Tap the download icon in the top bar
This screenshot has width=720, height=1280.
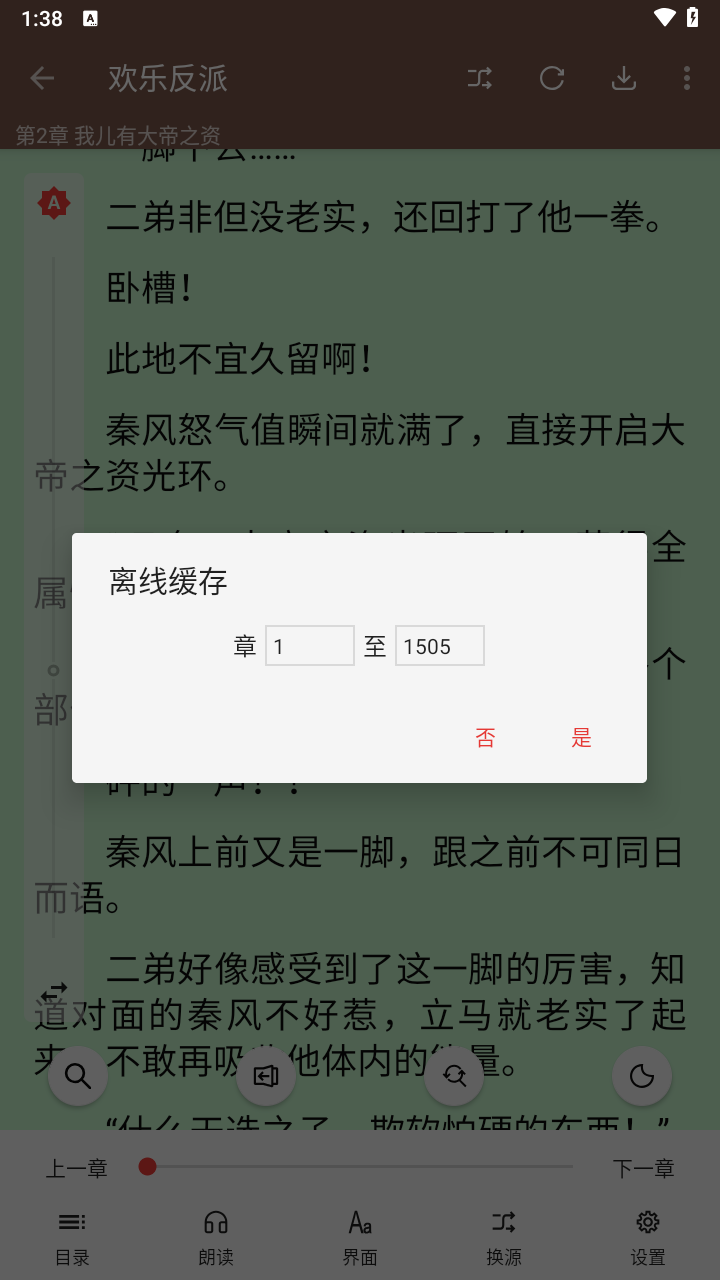(x=624, y=78)
